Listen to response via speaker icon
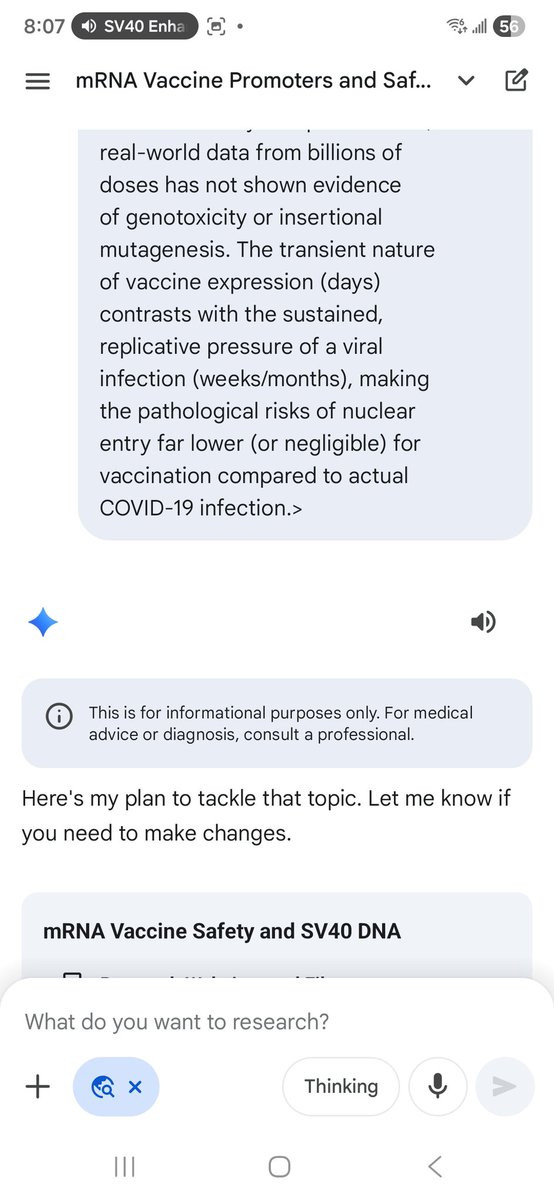This screenshot has height=1200, width=554. [x=483, y=622]
